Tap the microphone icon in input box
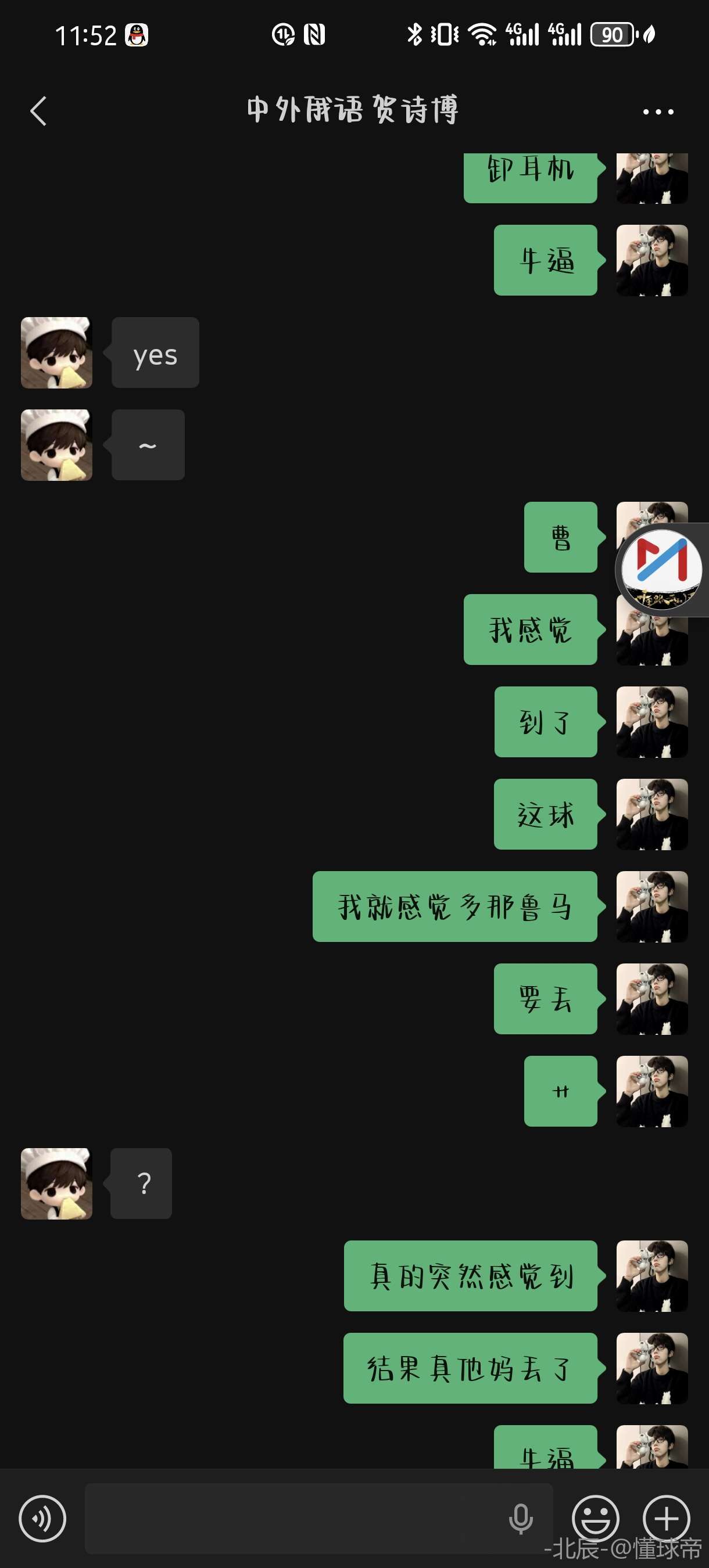Screen dimensions: 709x1568 (x=520, y=1518)
